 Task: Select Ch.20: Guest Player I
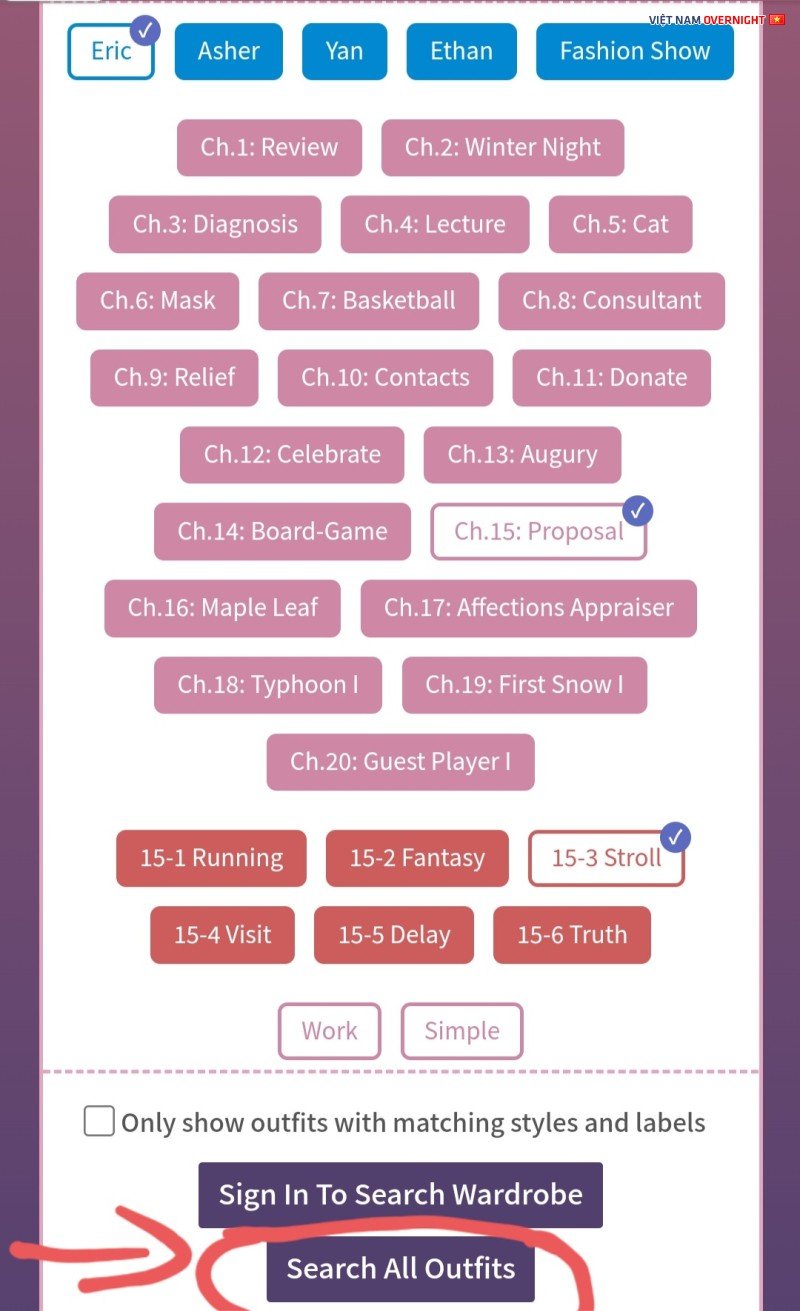[x=400, y=762]
